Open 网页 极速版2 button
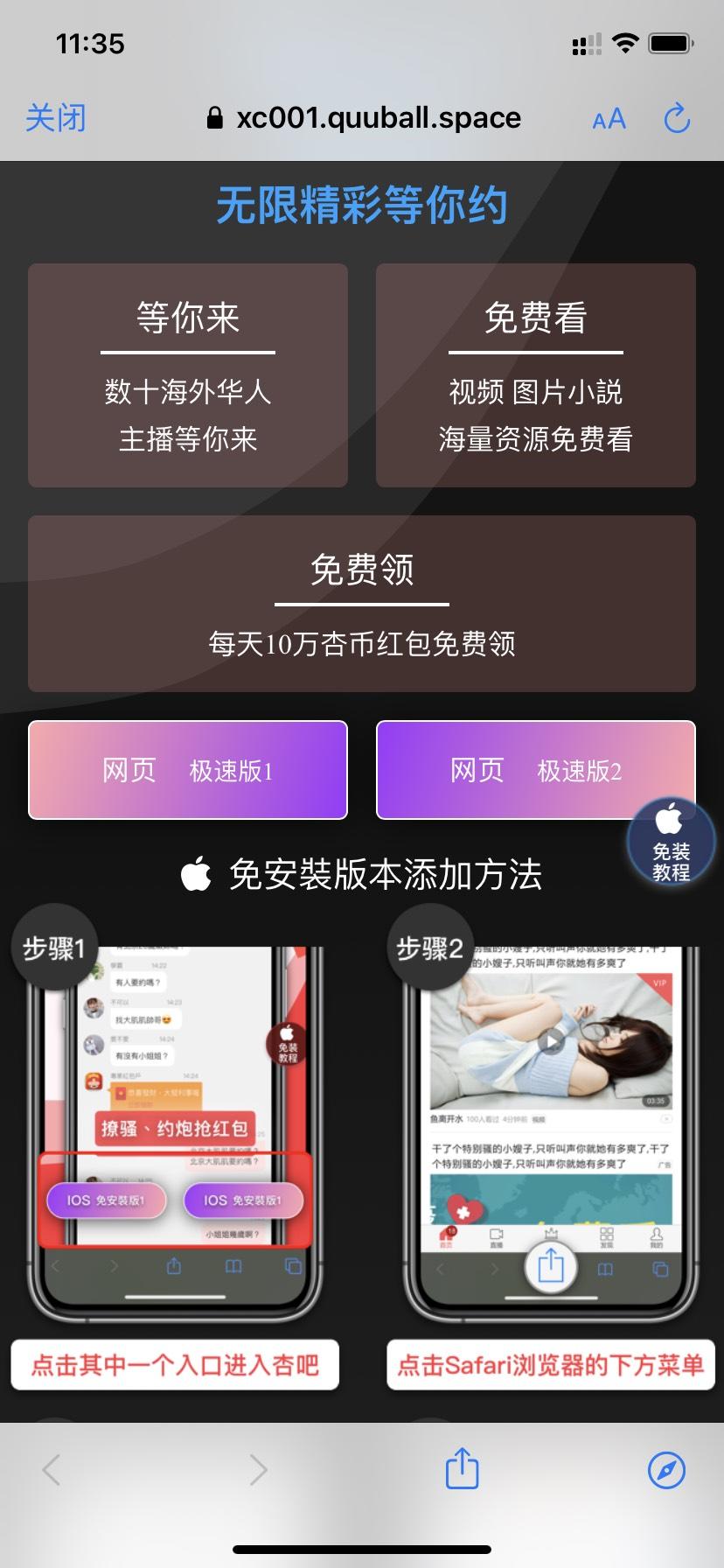This screenshot has height=1568, width=724. pos(535,770)
